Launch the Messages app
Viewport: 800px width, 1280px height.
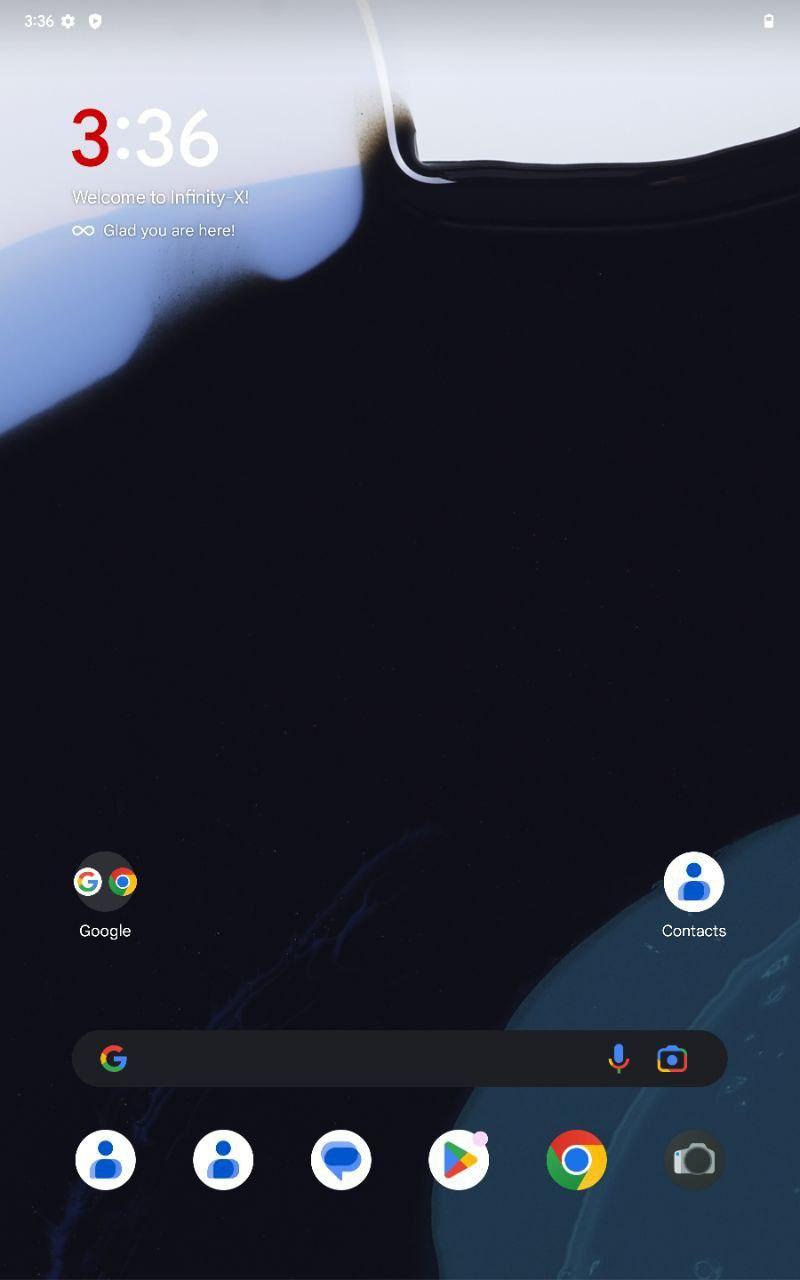(341, 1160)
